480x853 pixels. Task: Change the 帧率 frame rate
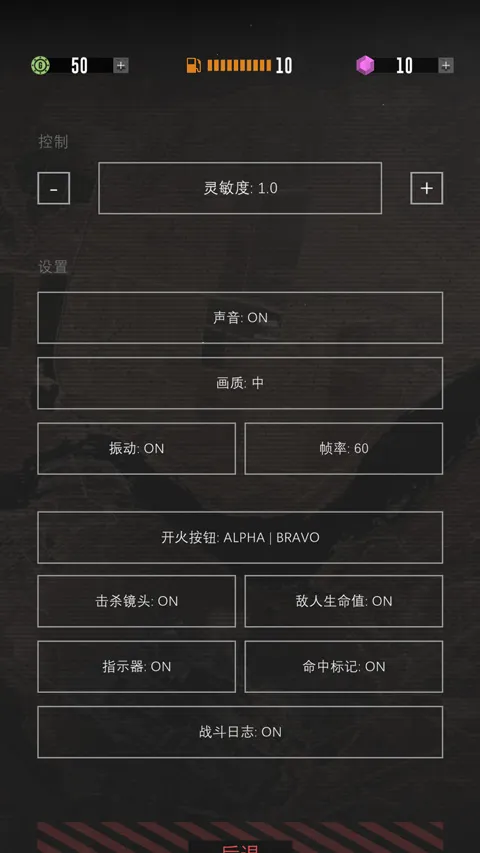(x=344, y=448)
